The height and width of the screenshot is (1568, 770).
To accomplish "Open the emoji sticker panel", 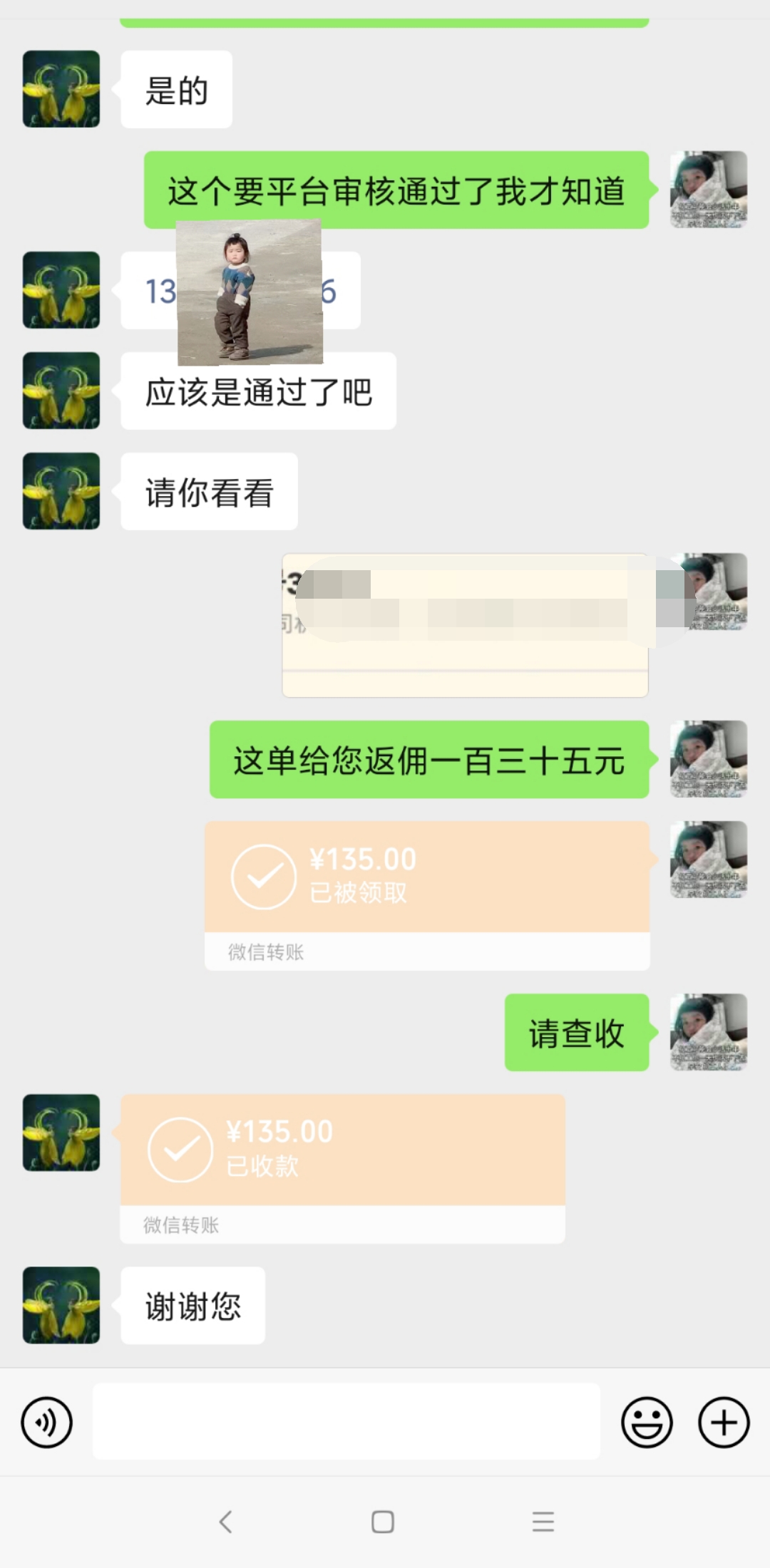I will click(x=647, y=1423).
